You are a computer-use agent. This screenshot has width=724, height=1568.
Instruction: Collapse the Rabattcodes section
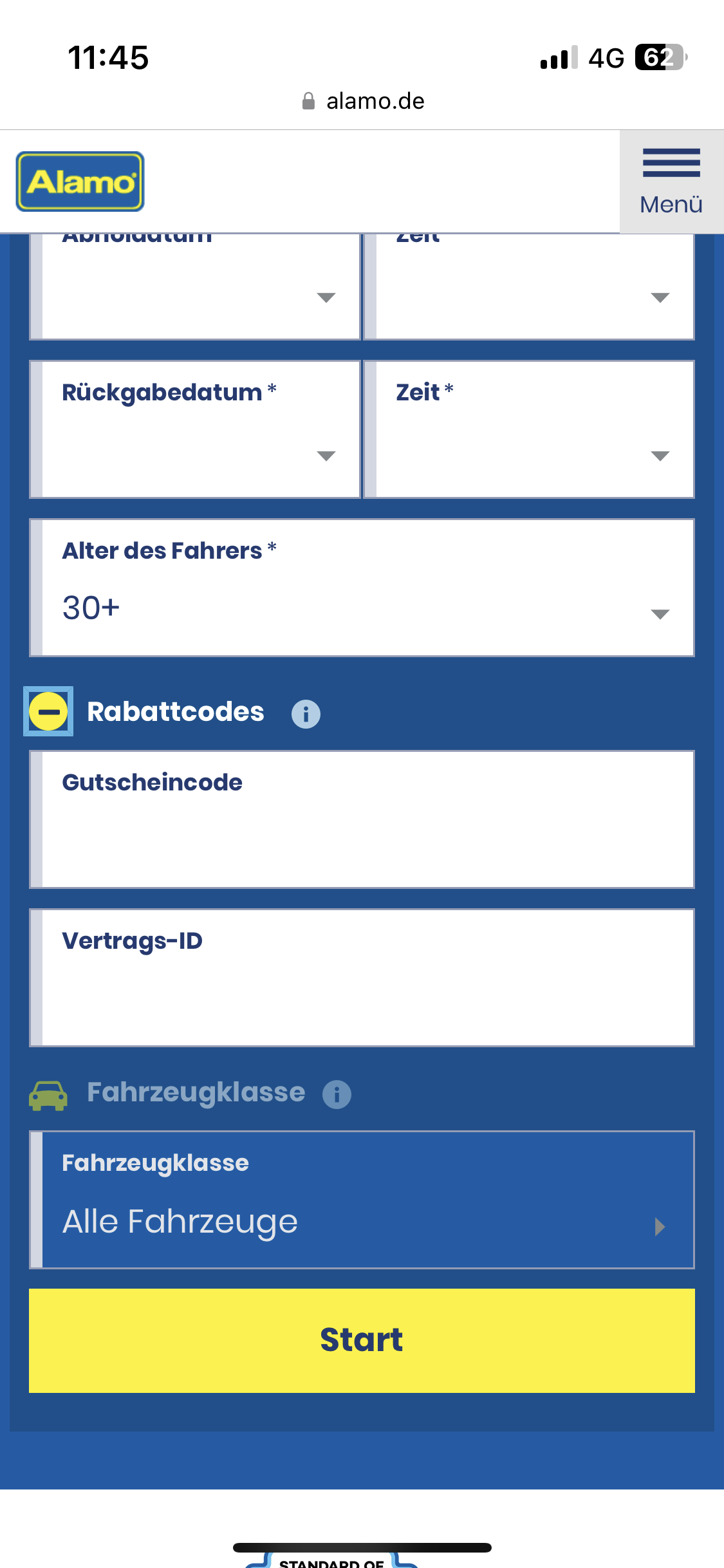tap(48, 711)
